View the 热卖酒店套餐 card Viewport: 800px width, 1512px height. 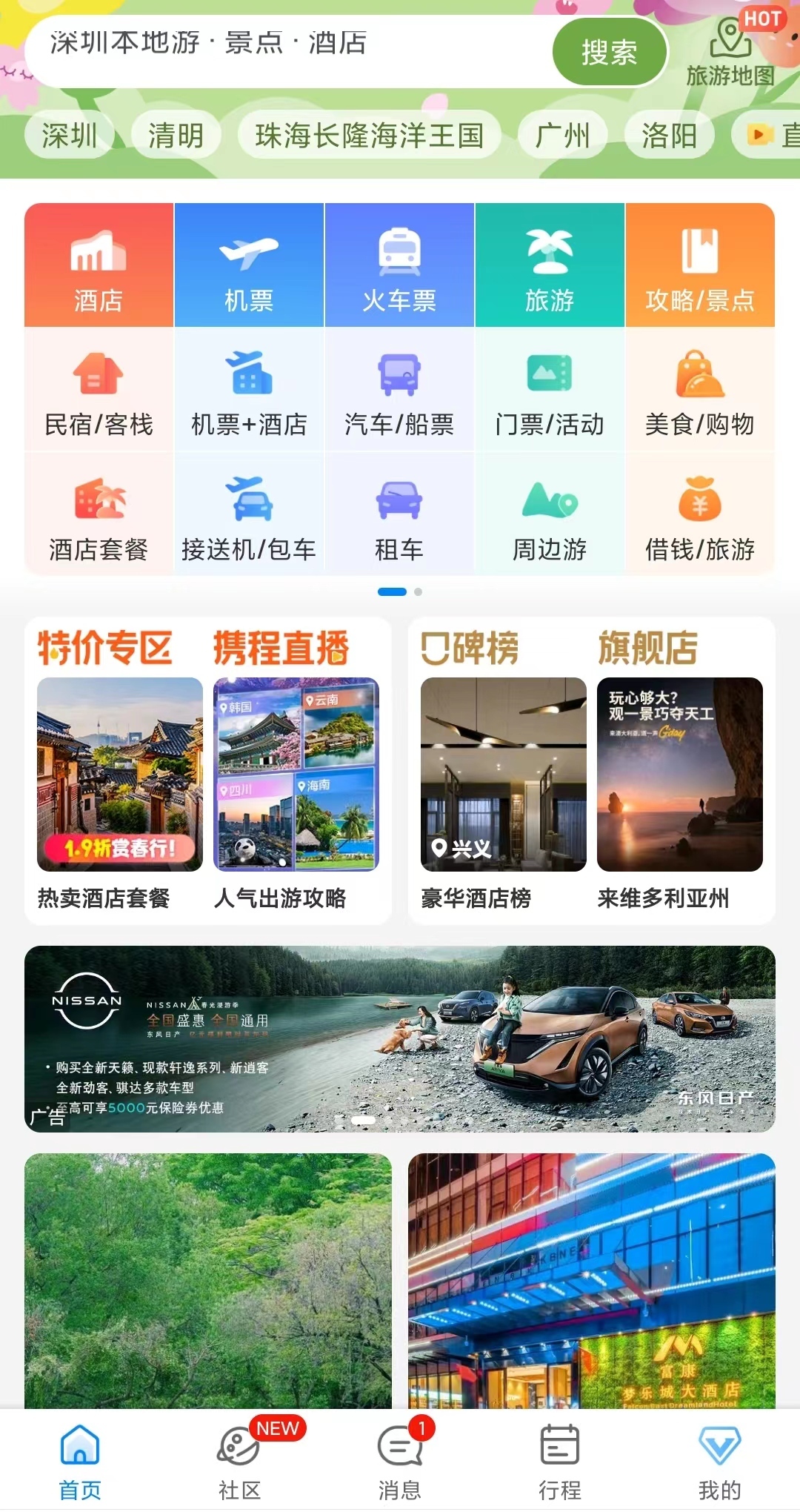point(120,793)
